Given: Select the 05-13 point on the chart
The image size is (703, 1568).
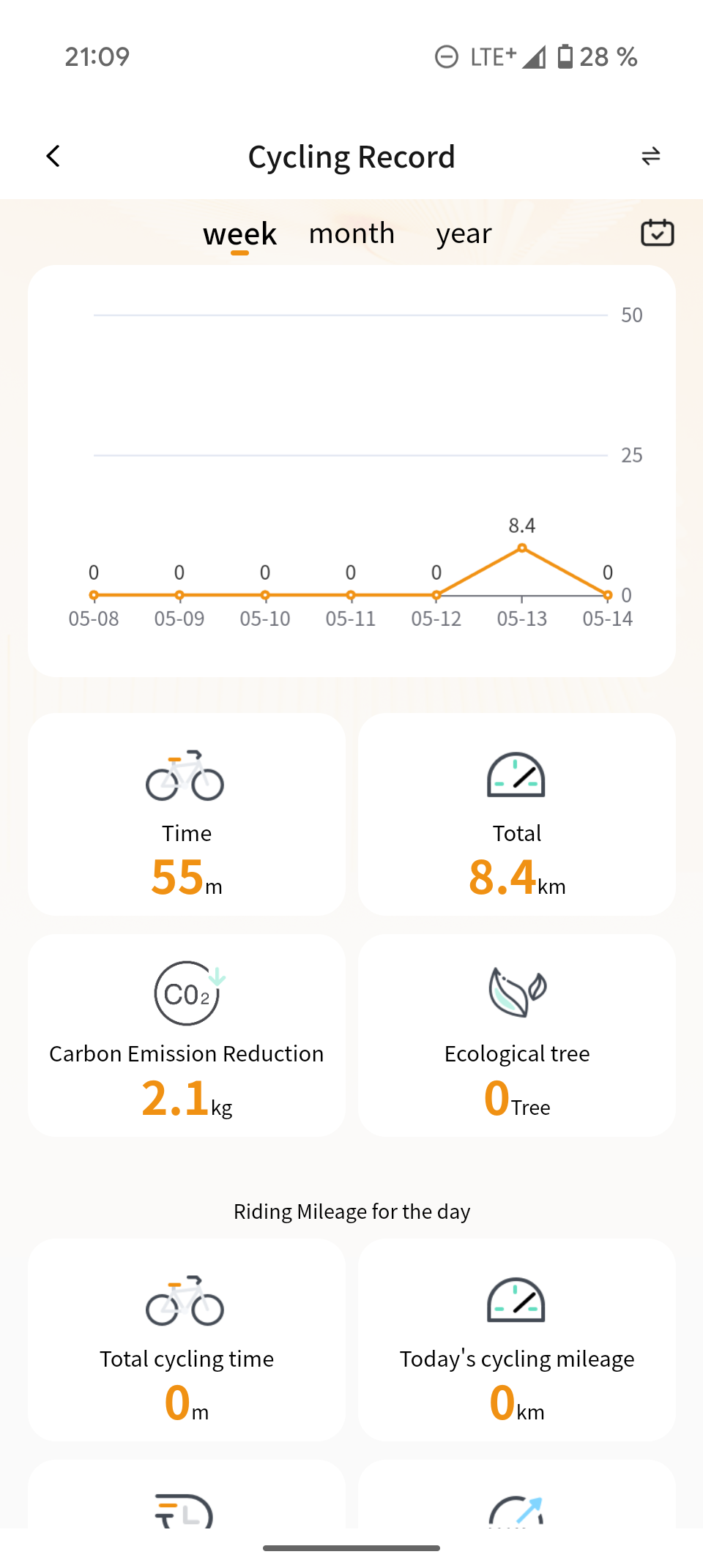Looking at the screenshot, I should click(x=522, y=548).
